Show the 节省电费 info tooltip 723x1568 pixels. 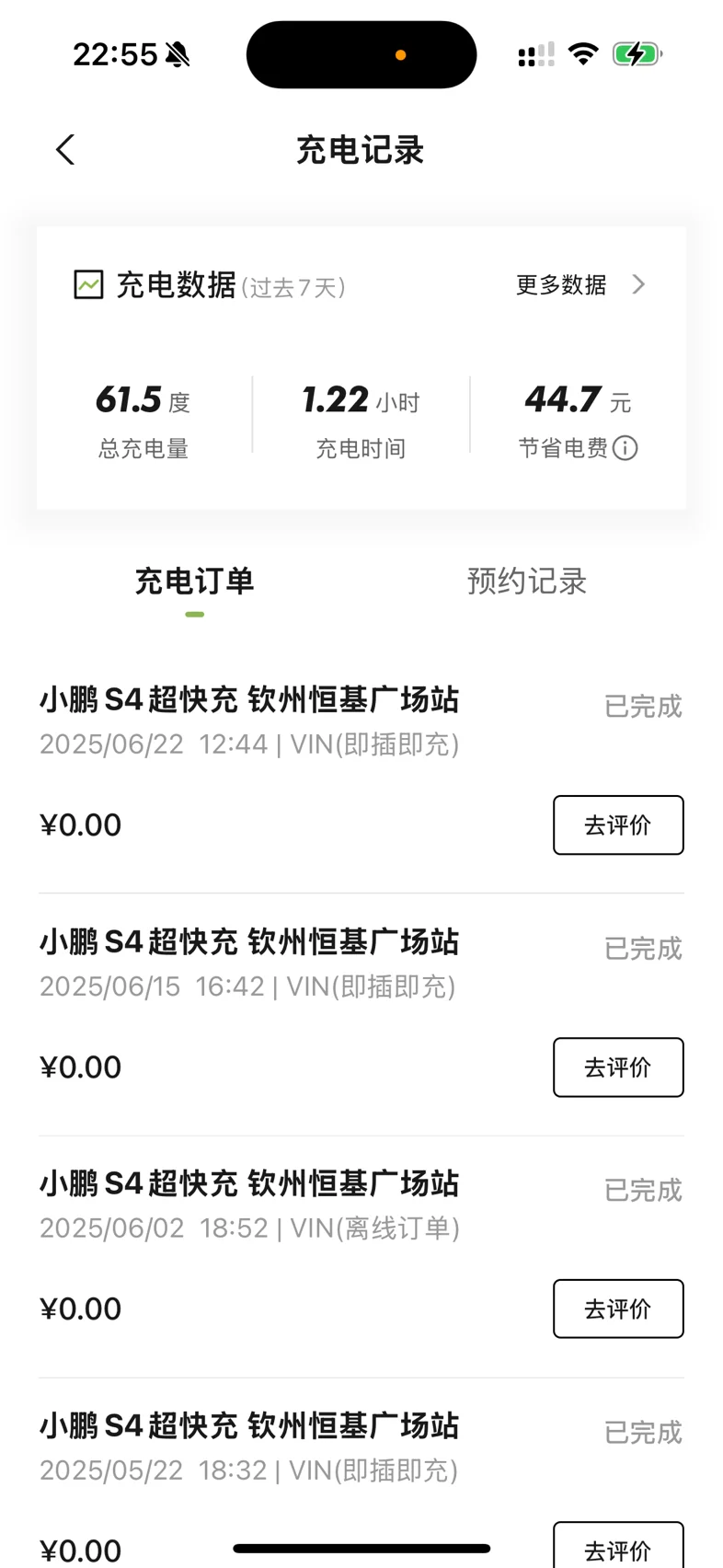point(625,448)
